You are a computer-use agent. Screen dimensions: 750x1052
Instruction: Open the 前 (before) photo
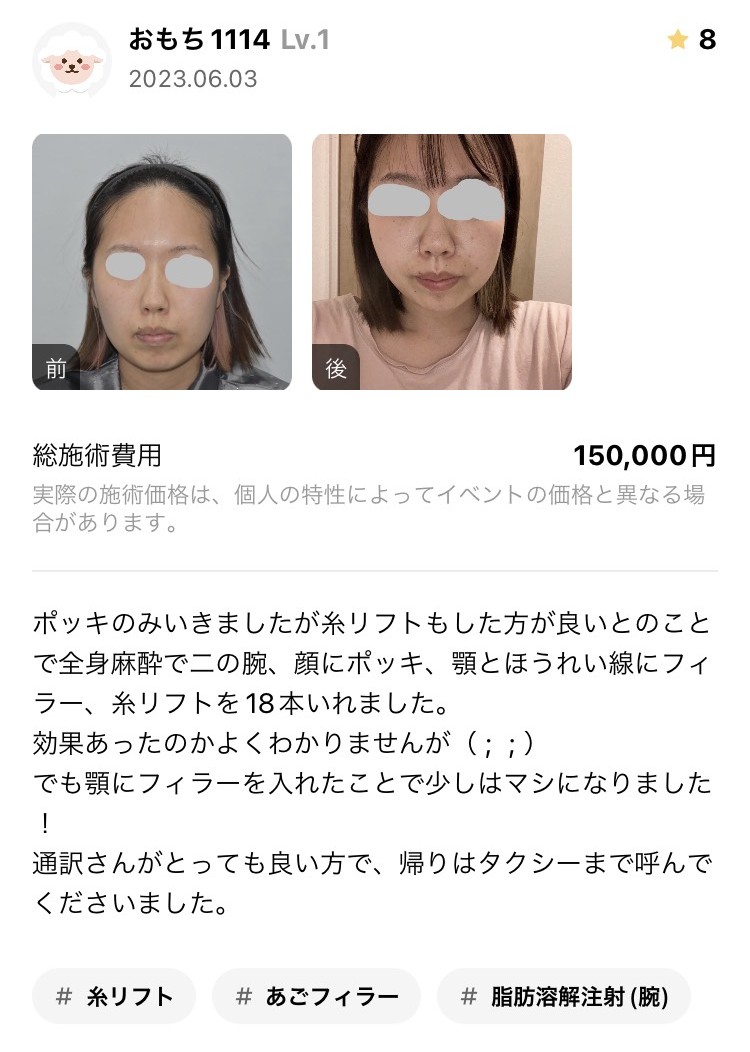pos(162,262)
